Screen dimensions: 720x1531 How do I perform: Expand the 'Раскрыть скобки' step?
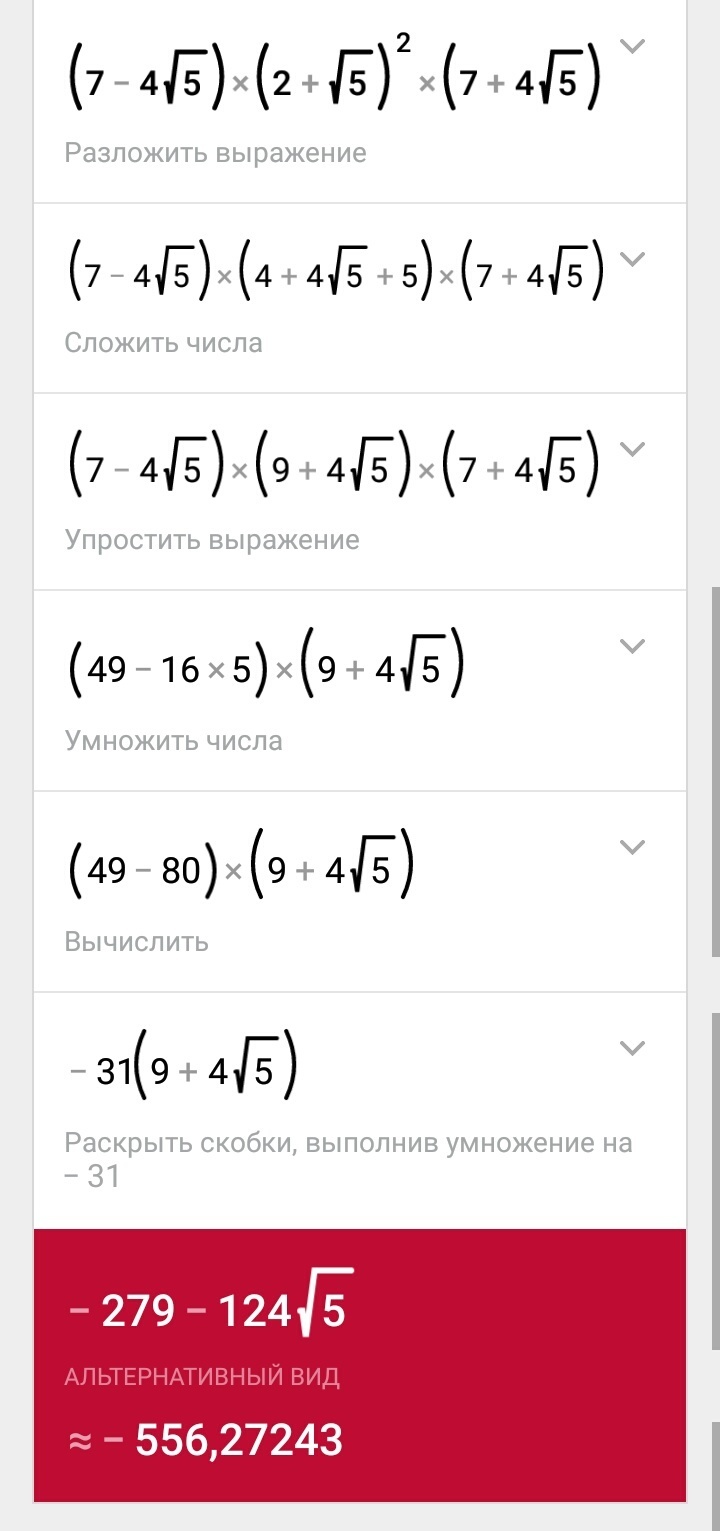[632, 1048]
